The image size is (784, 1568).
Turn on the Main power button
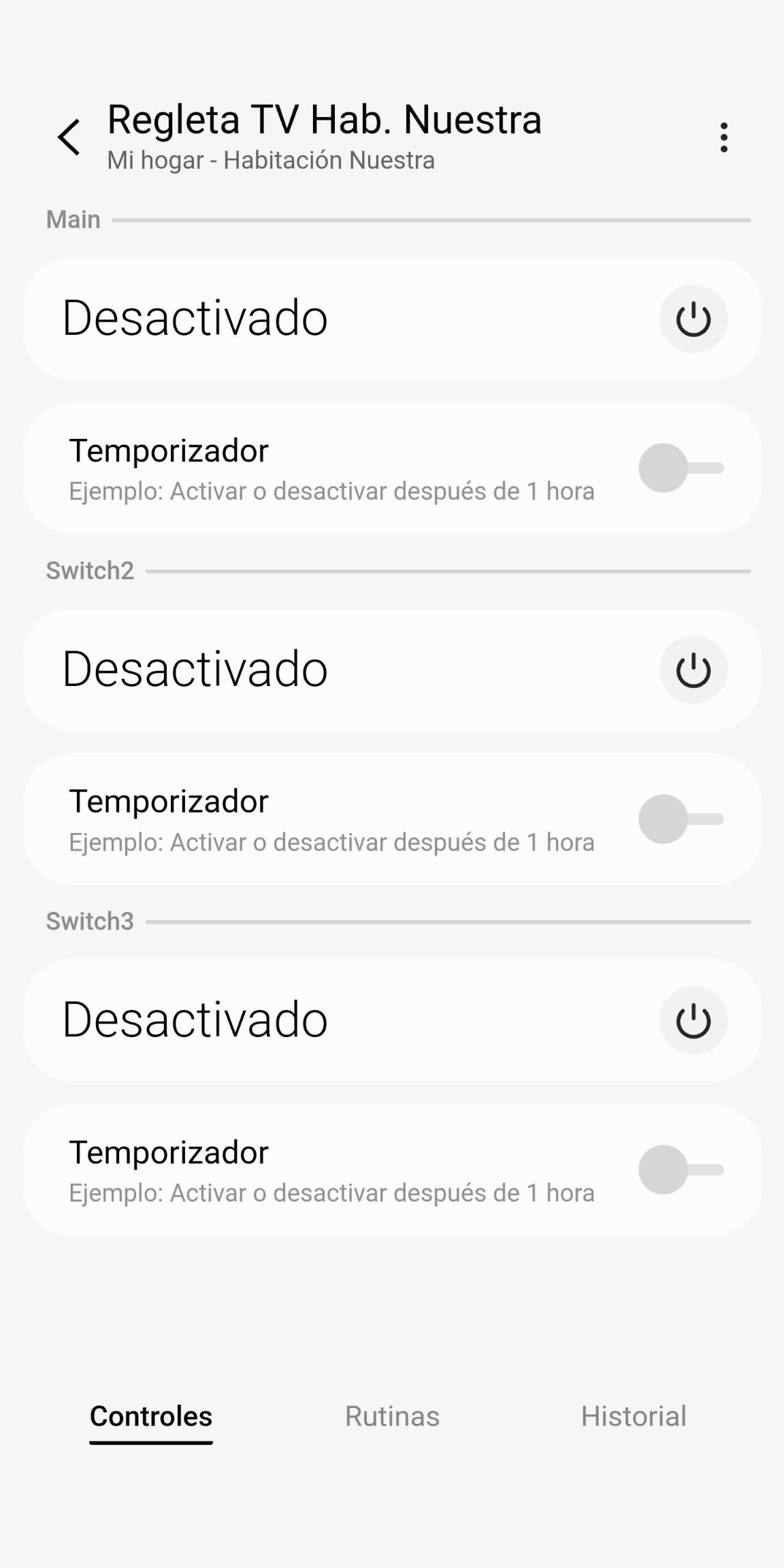pyautogui.click(x=693, y=318)
